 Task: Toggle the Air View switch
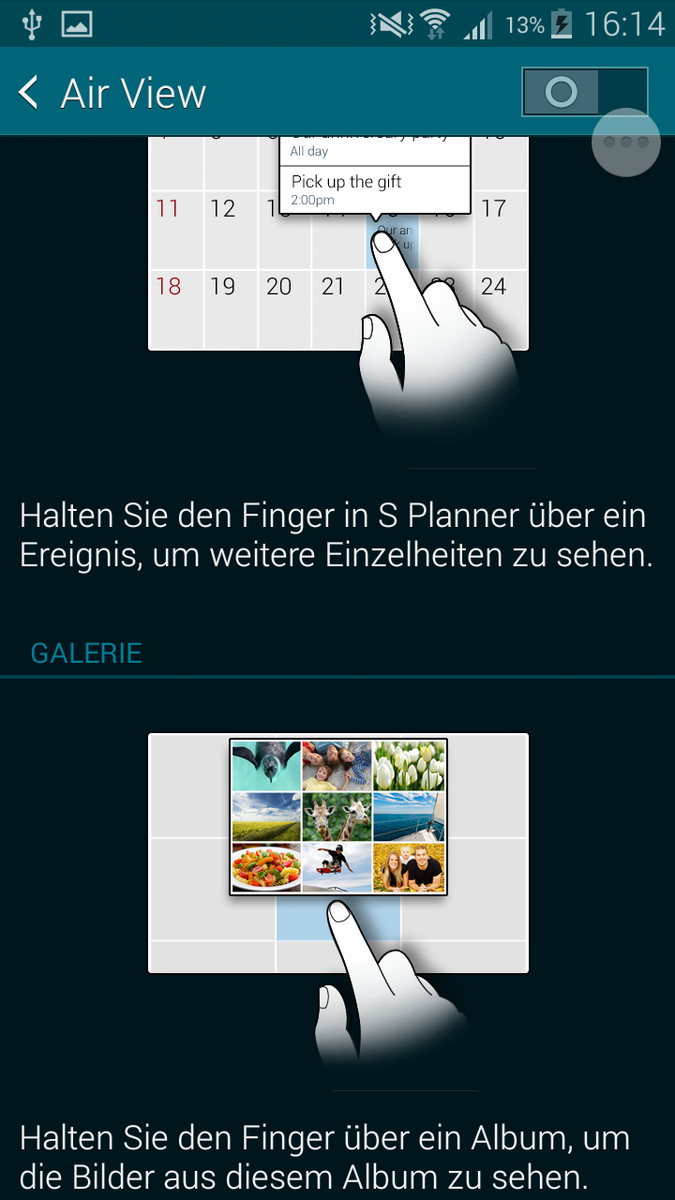(584, 93)
